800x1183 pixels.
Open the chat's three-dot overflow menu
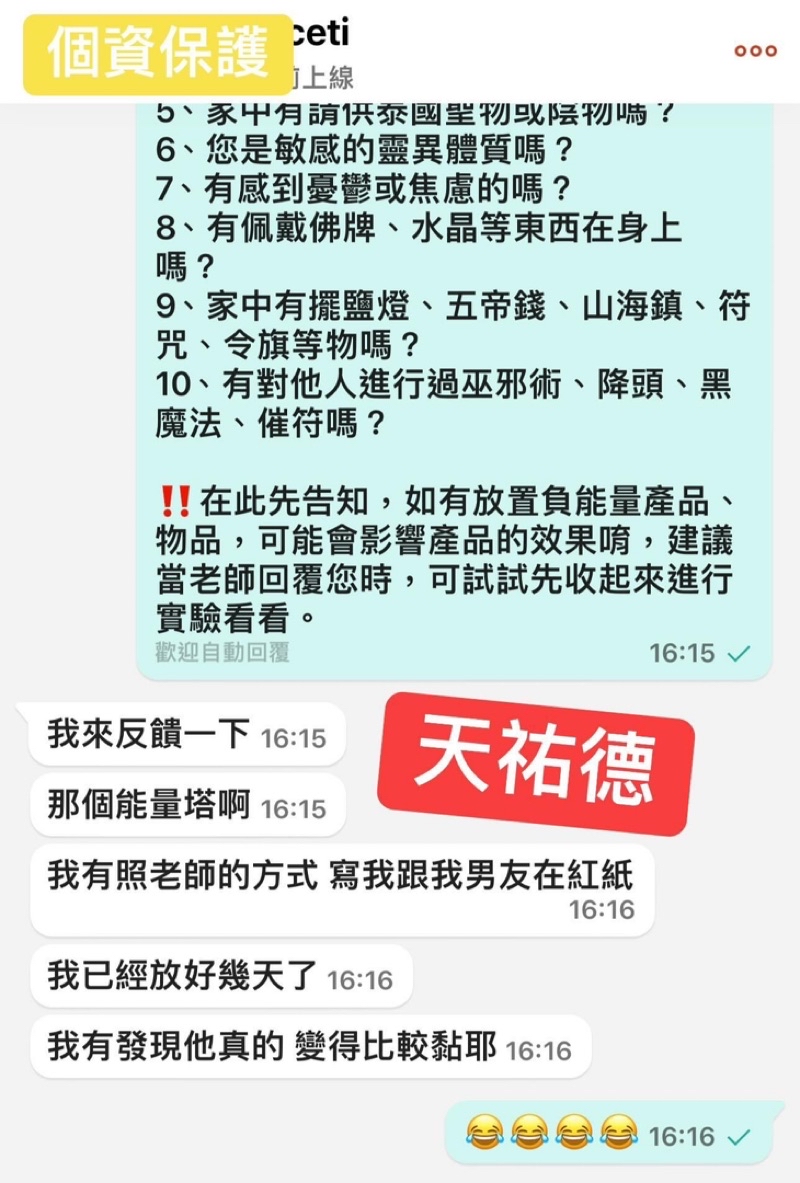pos(755,51)
